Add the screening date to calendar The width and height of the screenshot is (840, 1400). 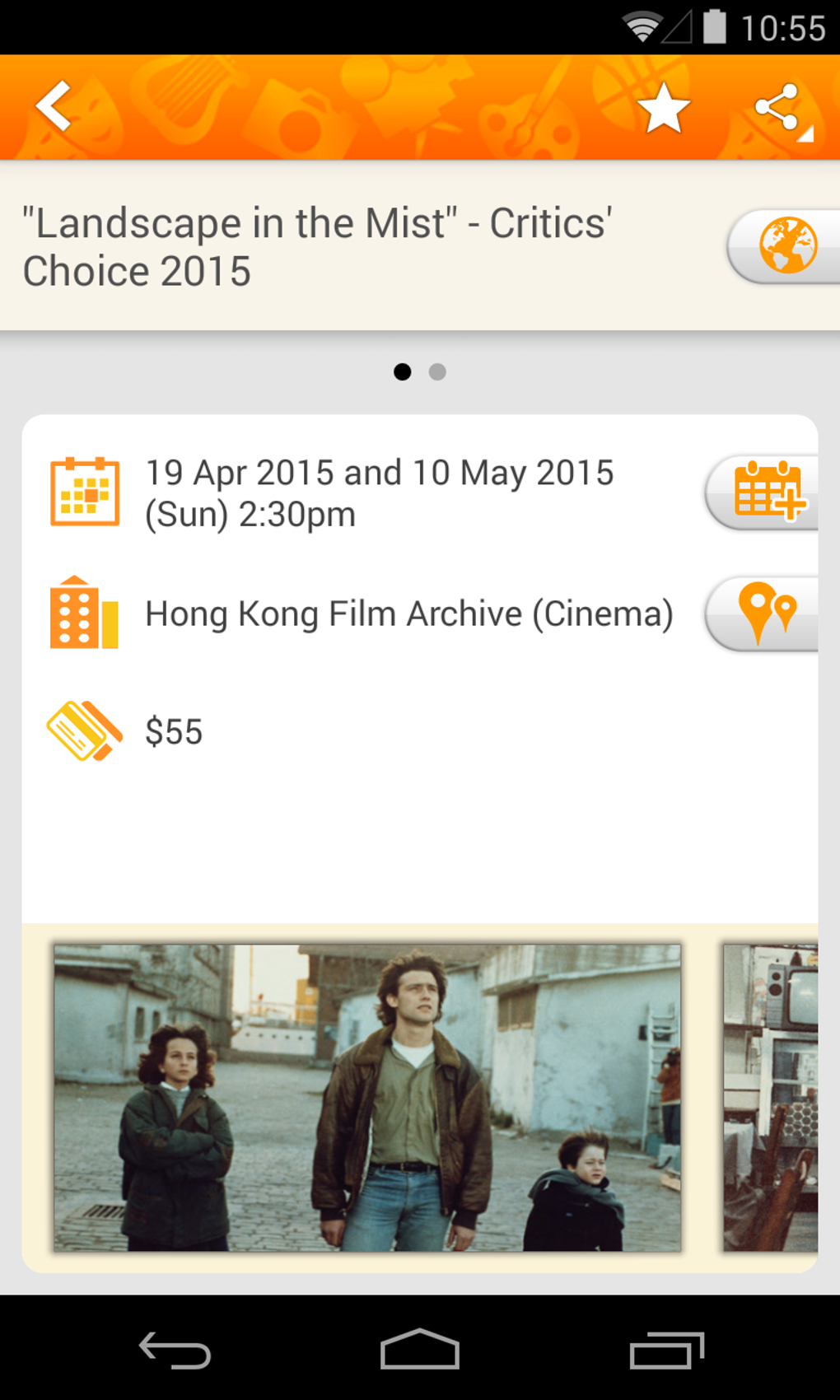766,492
